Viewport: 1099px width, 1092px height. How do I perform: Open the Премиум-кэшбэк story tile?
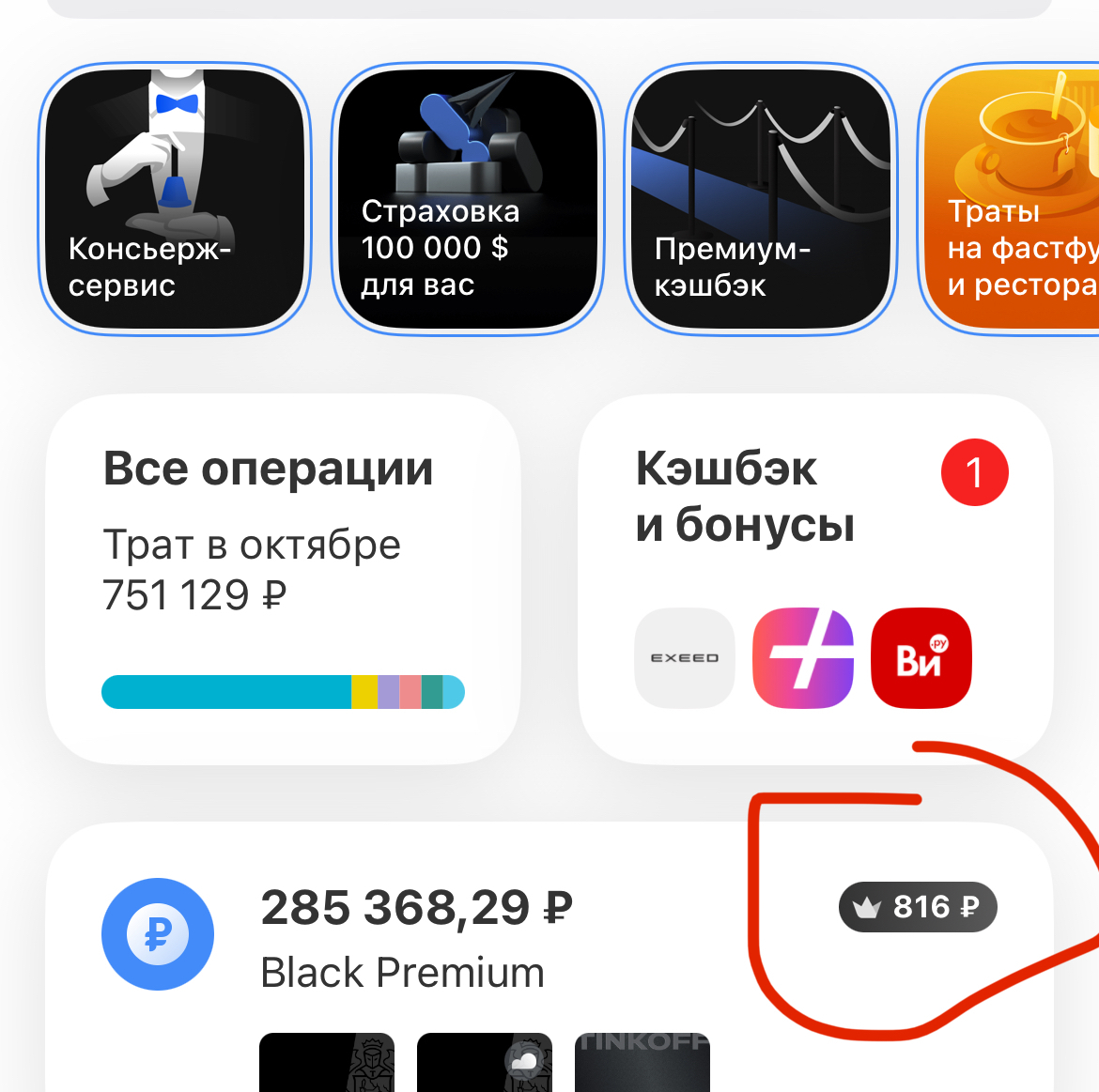click(x=761, y=199)
